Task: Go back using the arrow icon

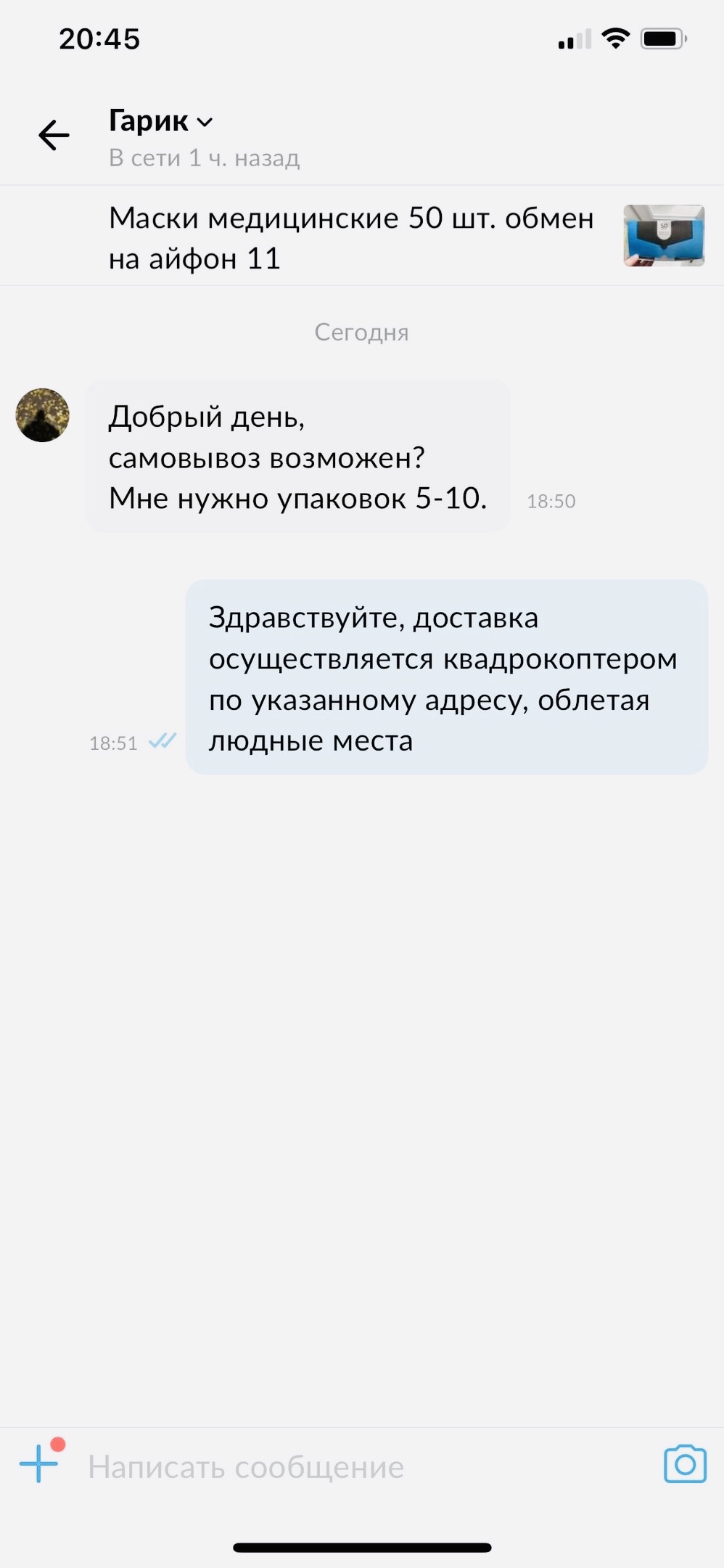Action: 54,135
